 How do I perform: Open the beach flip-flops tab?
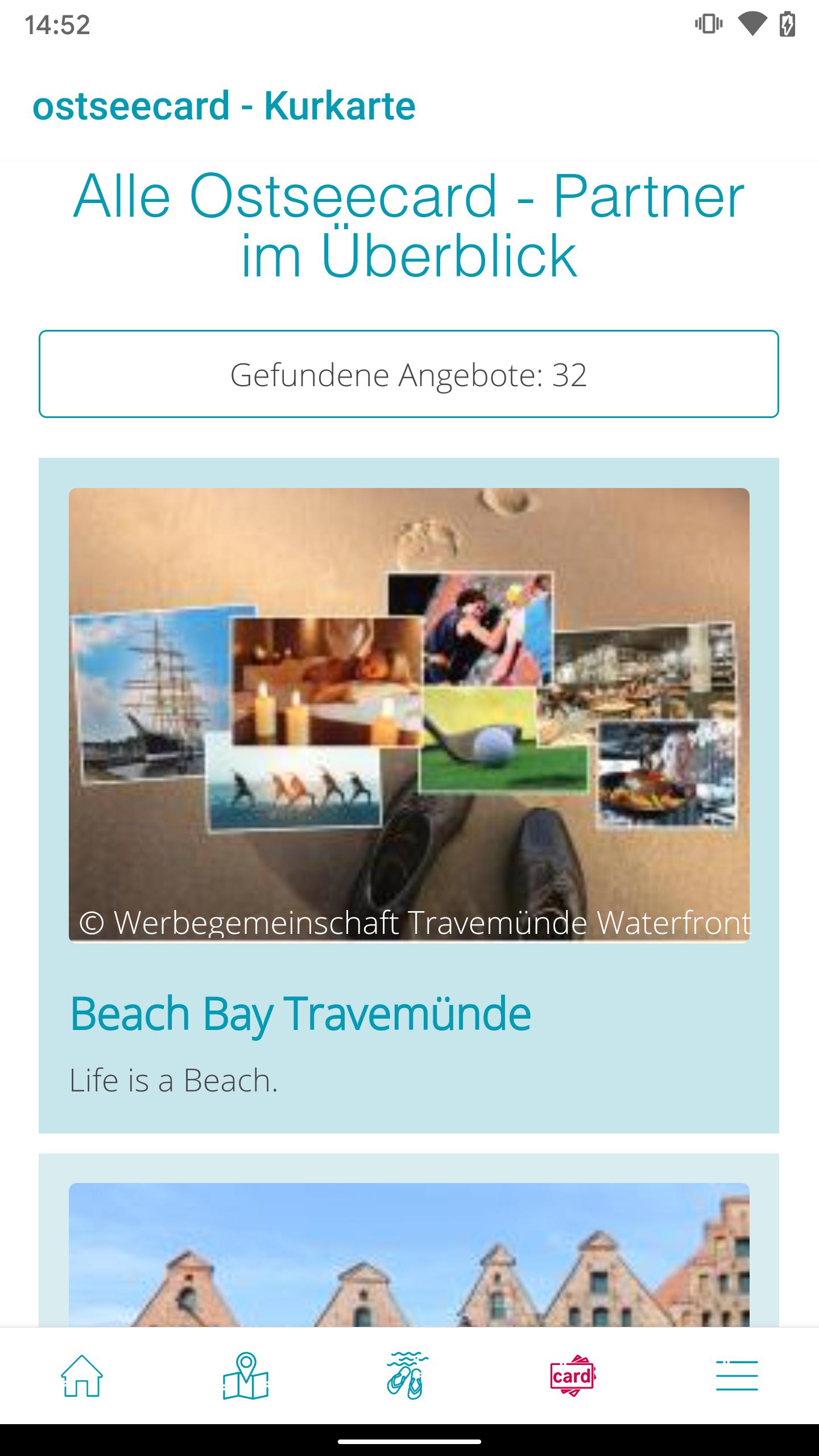point(407,1375)
